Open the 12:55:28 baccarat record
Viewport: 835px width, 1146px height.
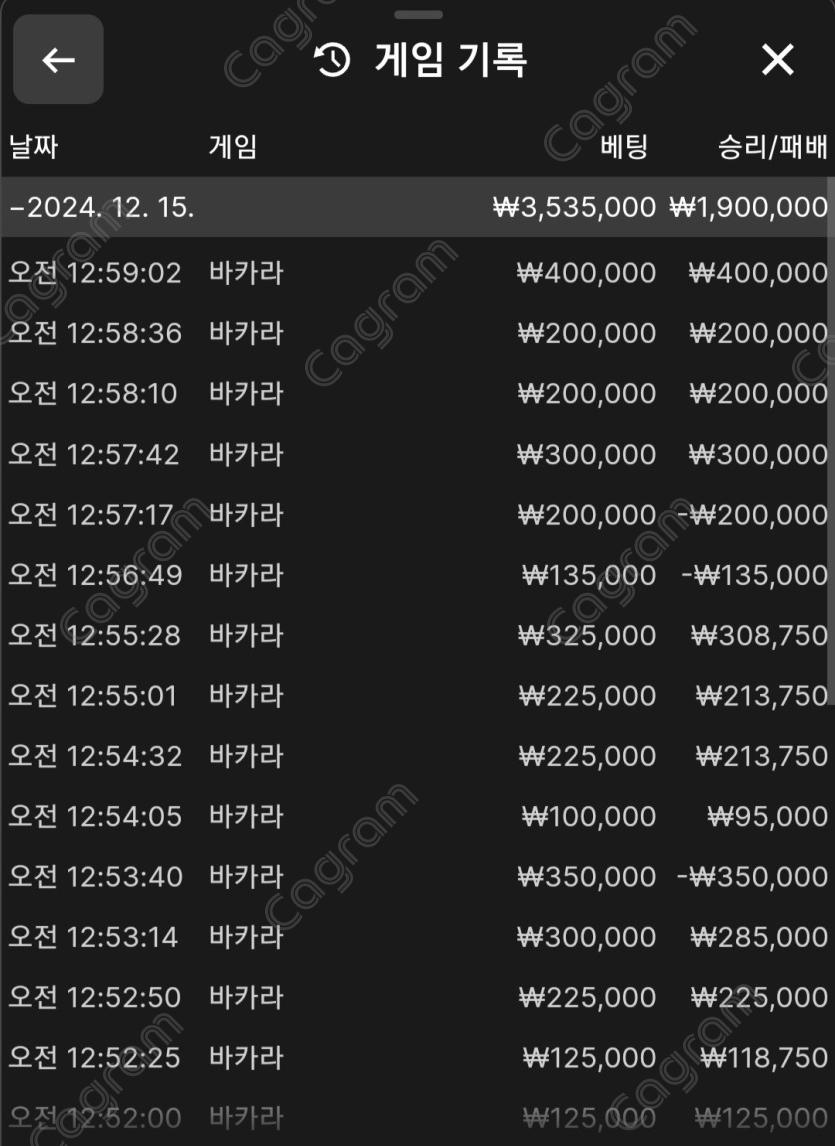[x=417, y=636]
